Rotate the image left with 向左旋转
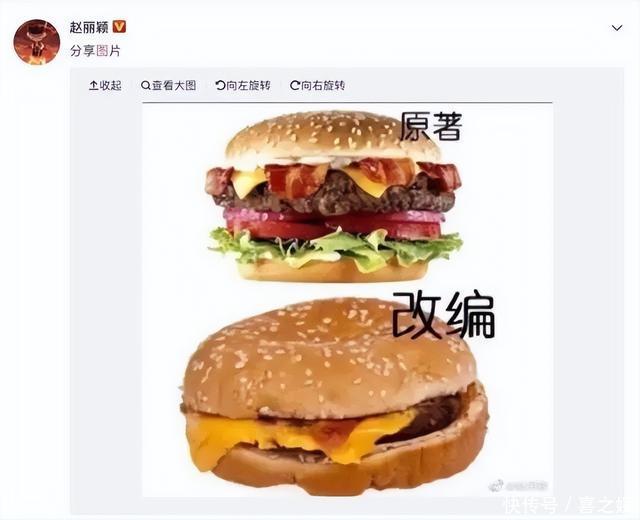The image size is (640, 520). tap(243, 86)
